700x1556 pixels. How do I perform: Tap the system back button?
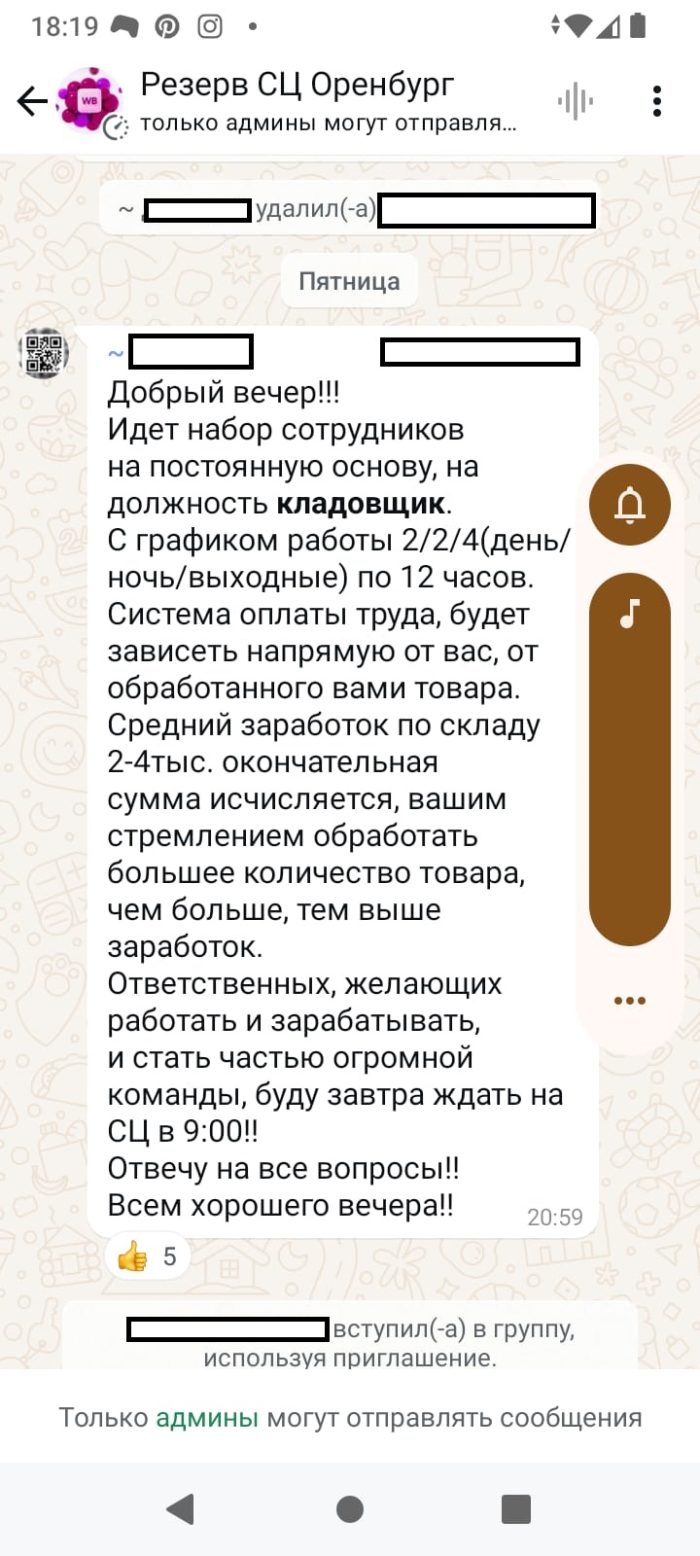pos(181,1508)
